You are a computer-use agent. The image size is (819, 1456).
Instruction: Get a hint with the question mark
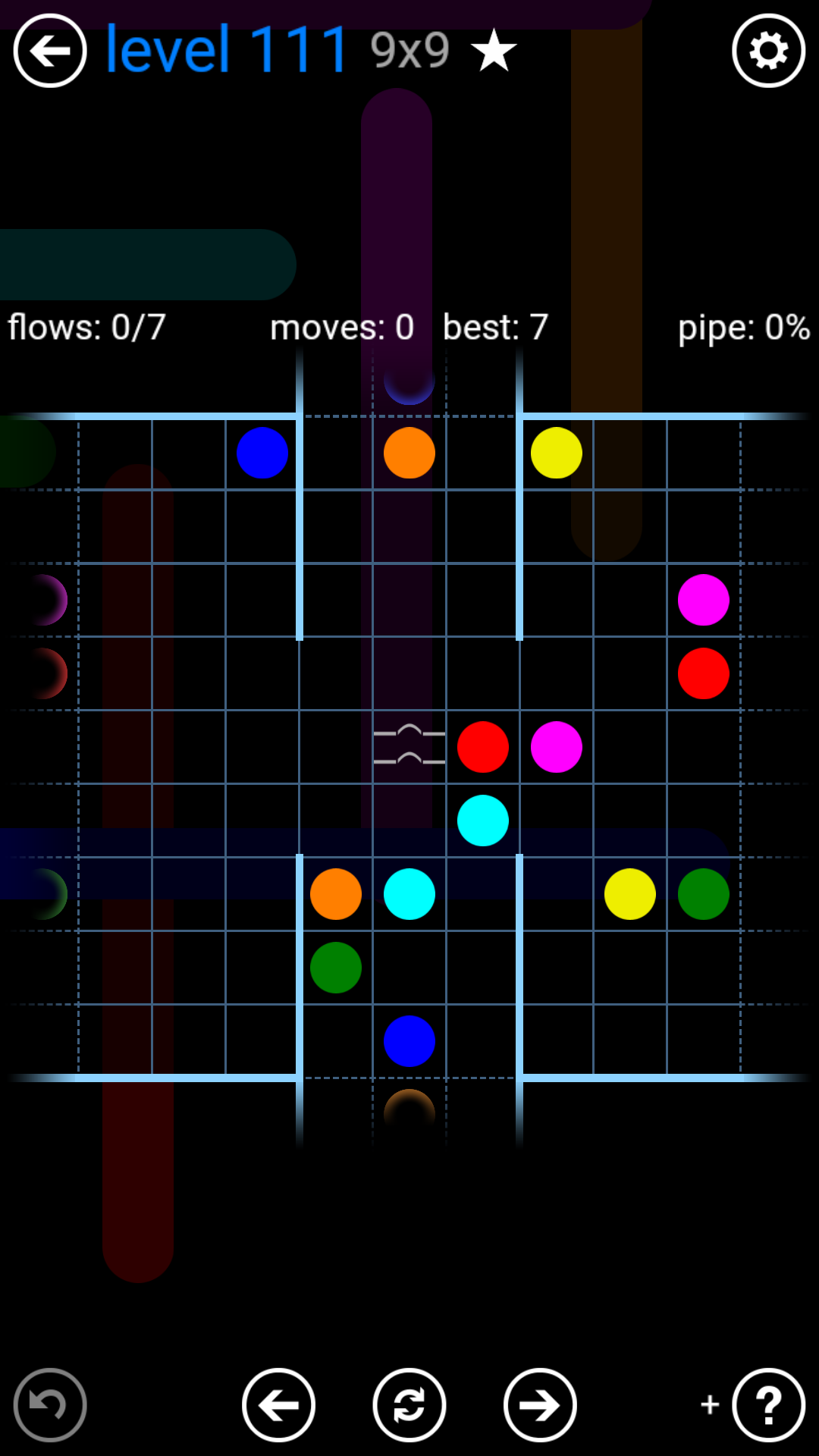pyautogui.click(x=768, y=1405)
